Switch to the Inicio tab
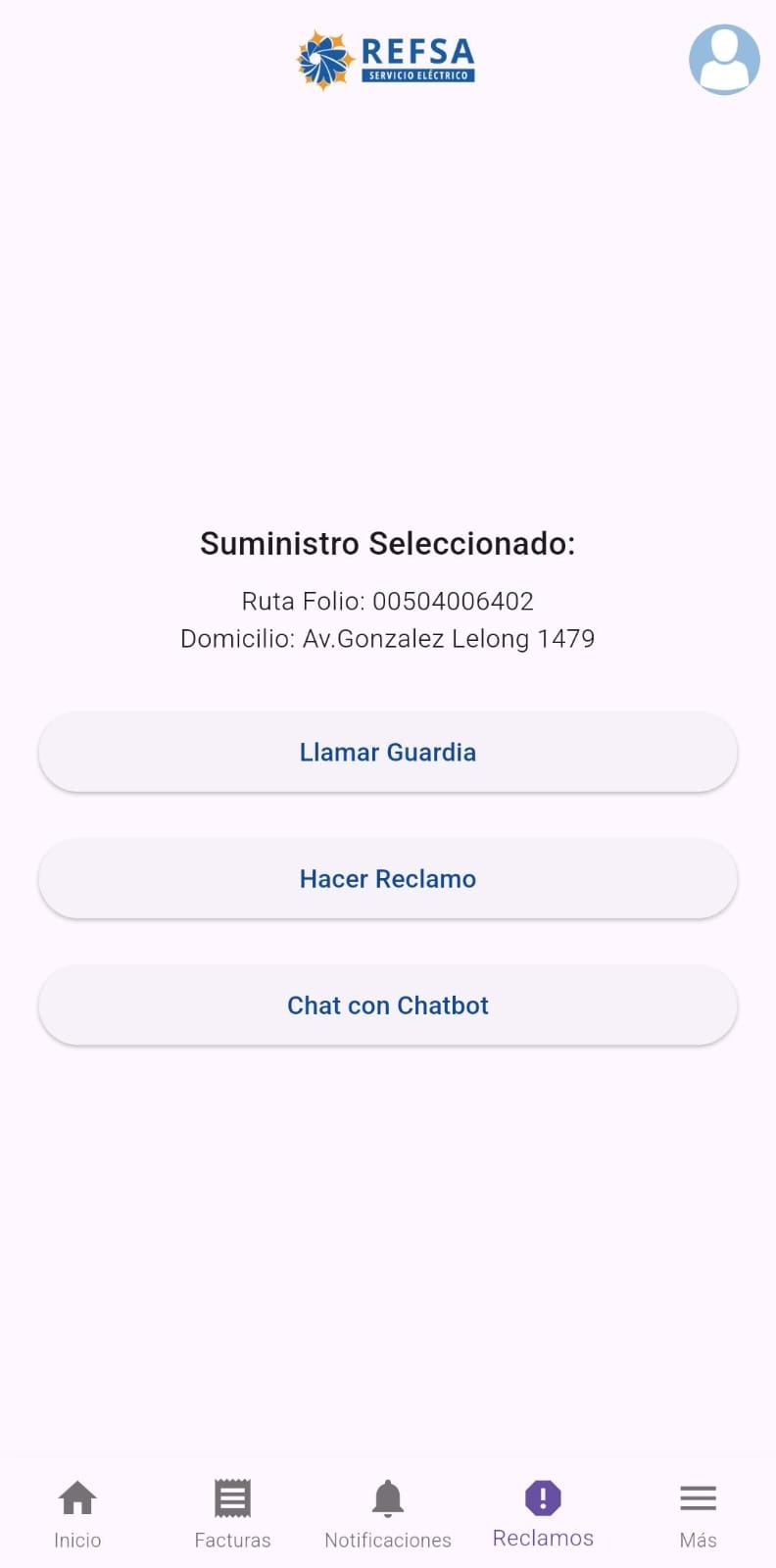This screenshot has width=776, height=1568. pyautogui.click(x=77, y=1539)
